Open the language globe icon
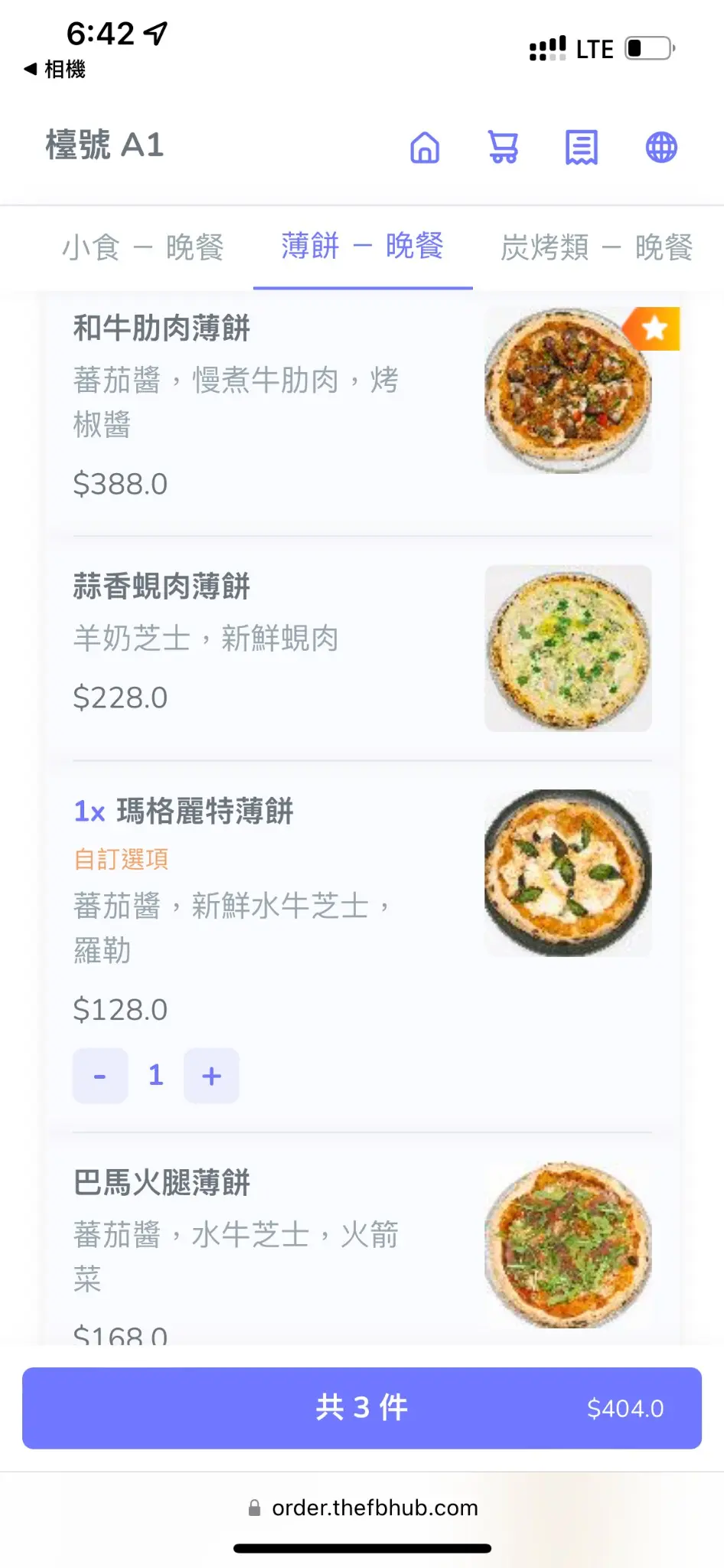Screen dimensions: 724x1568 (661, 147)
